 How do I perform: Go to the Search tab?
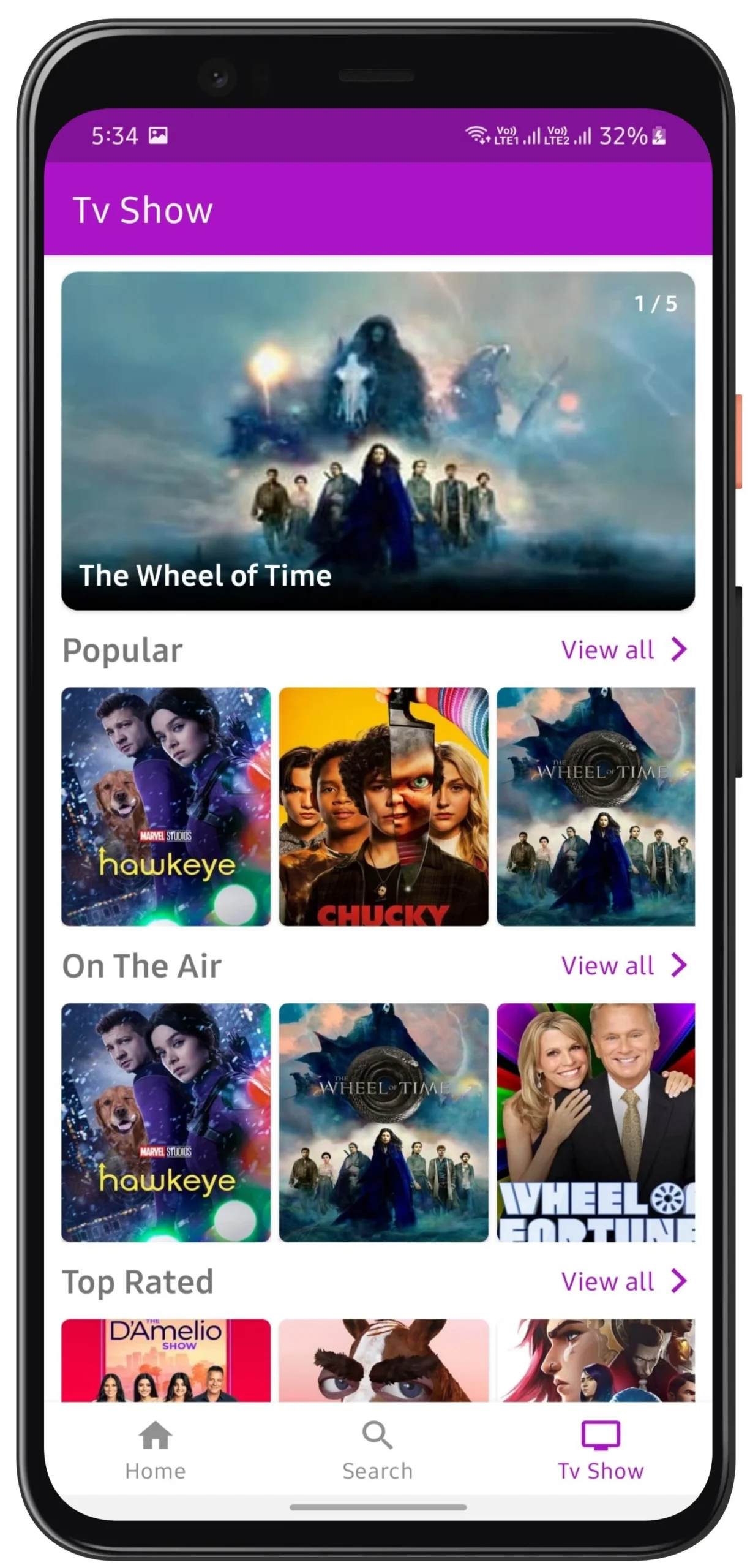377,1451
